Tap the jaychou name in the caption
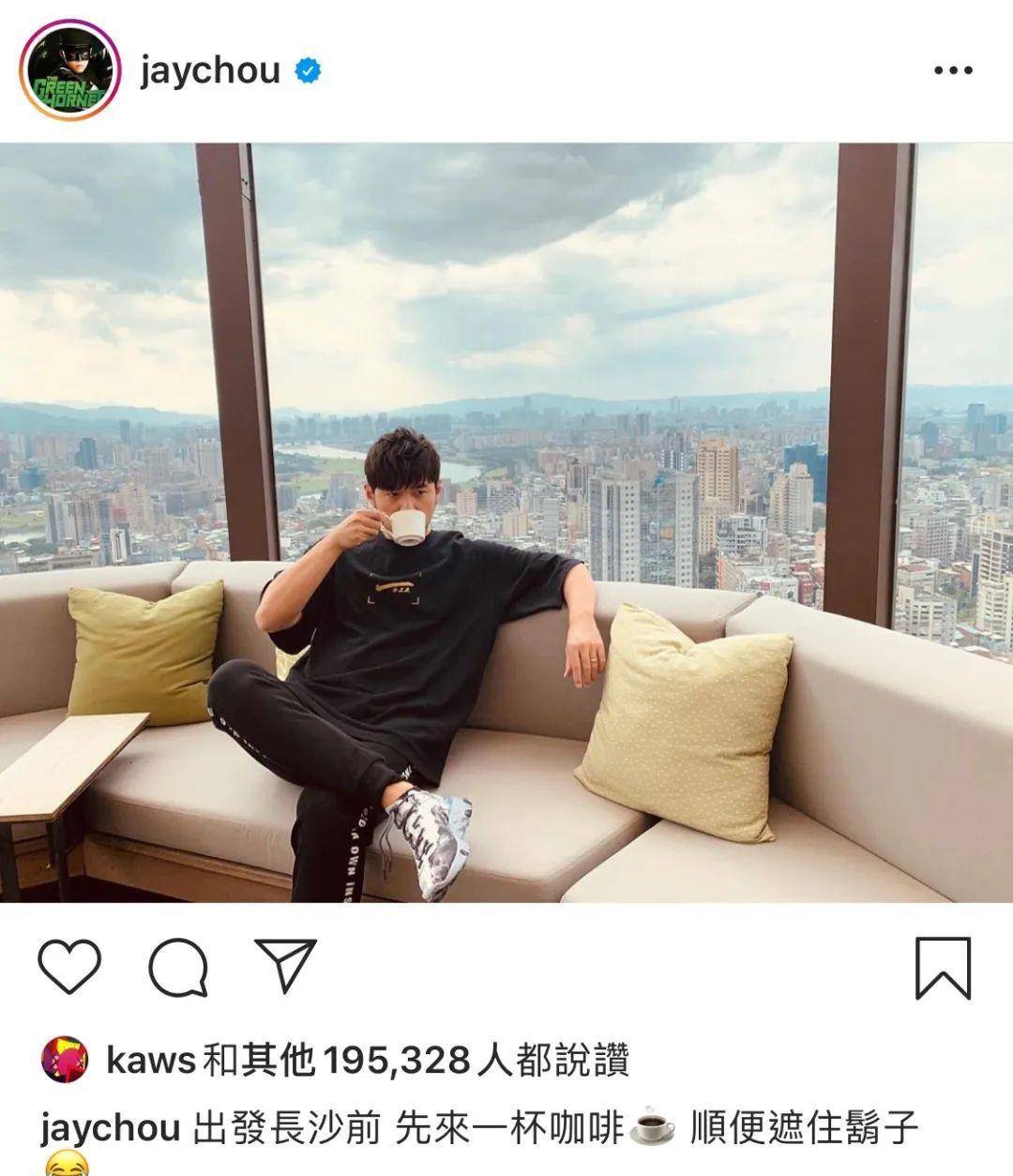The width and height of the screenshot is (1013, 1176). 110,1126
